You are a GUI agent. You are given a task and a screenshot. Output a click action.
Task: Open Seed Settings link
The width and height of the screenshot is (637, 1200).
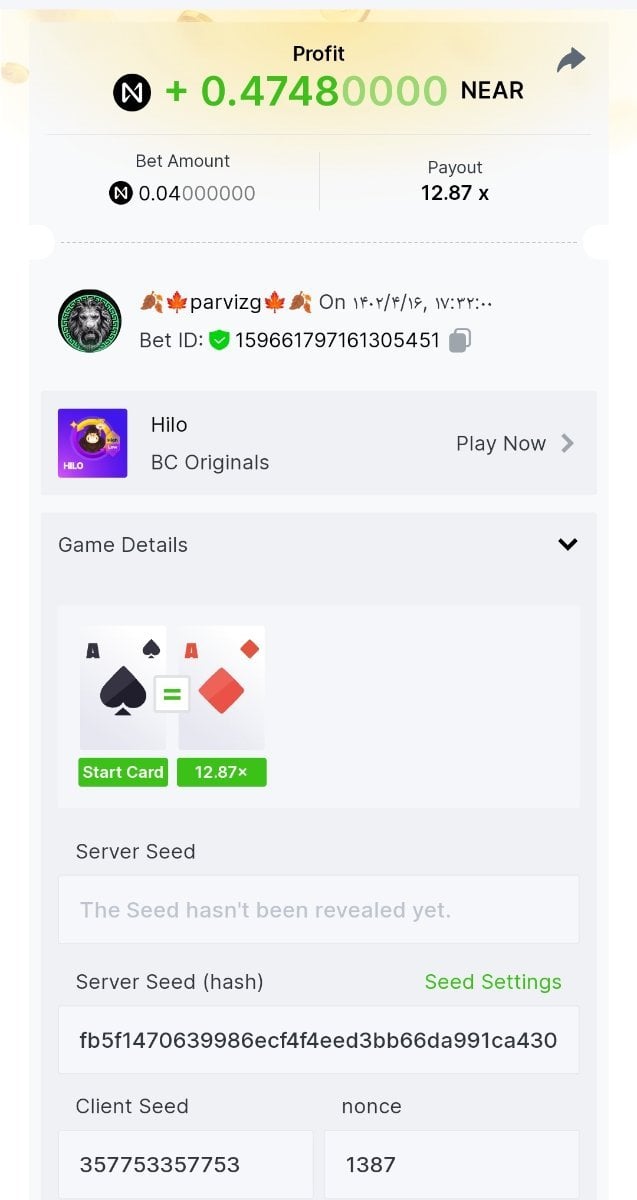tap(493, 982)
